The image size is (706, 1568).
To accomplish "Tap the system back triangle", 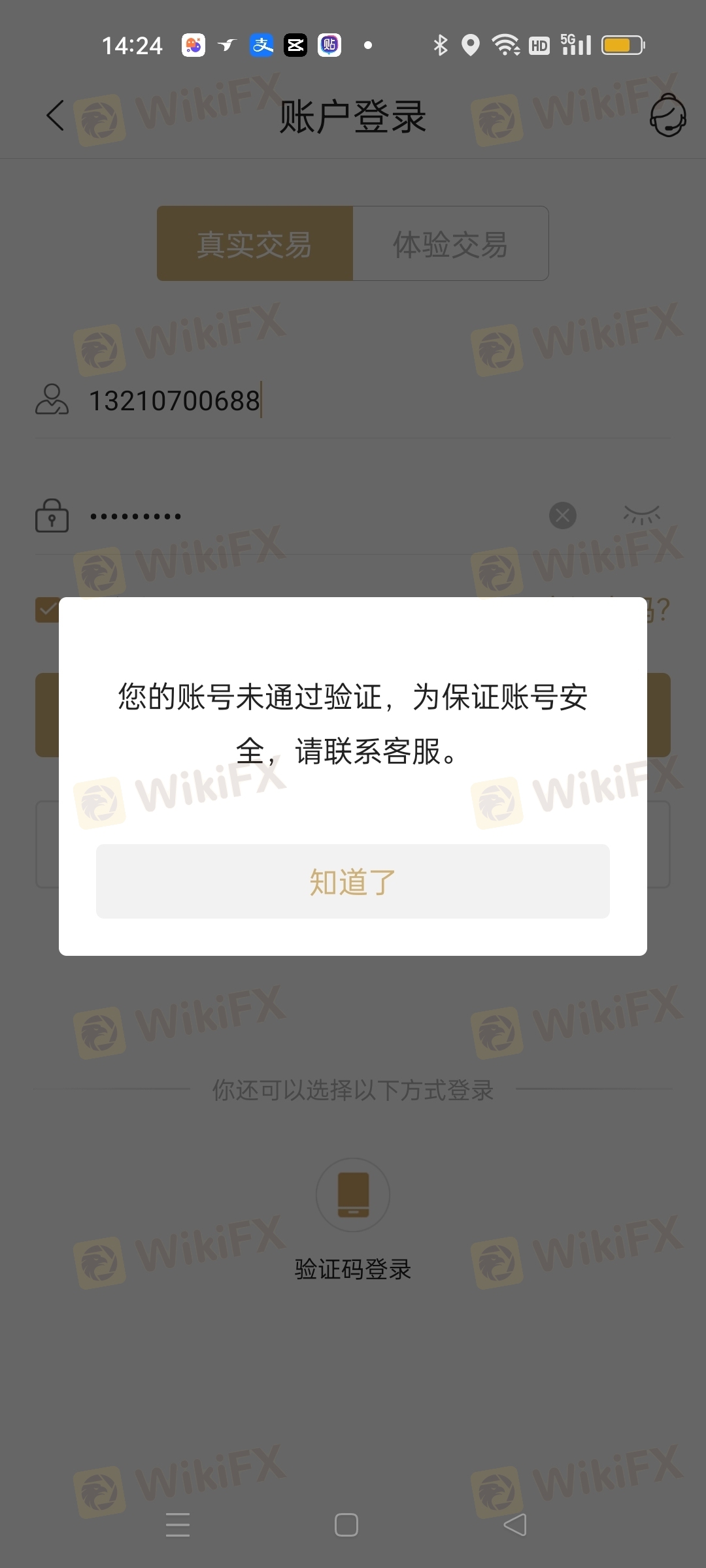I will pos(515,1525).
